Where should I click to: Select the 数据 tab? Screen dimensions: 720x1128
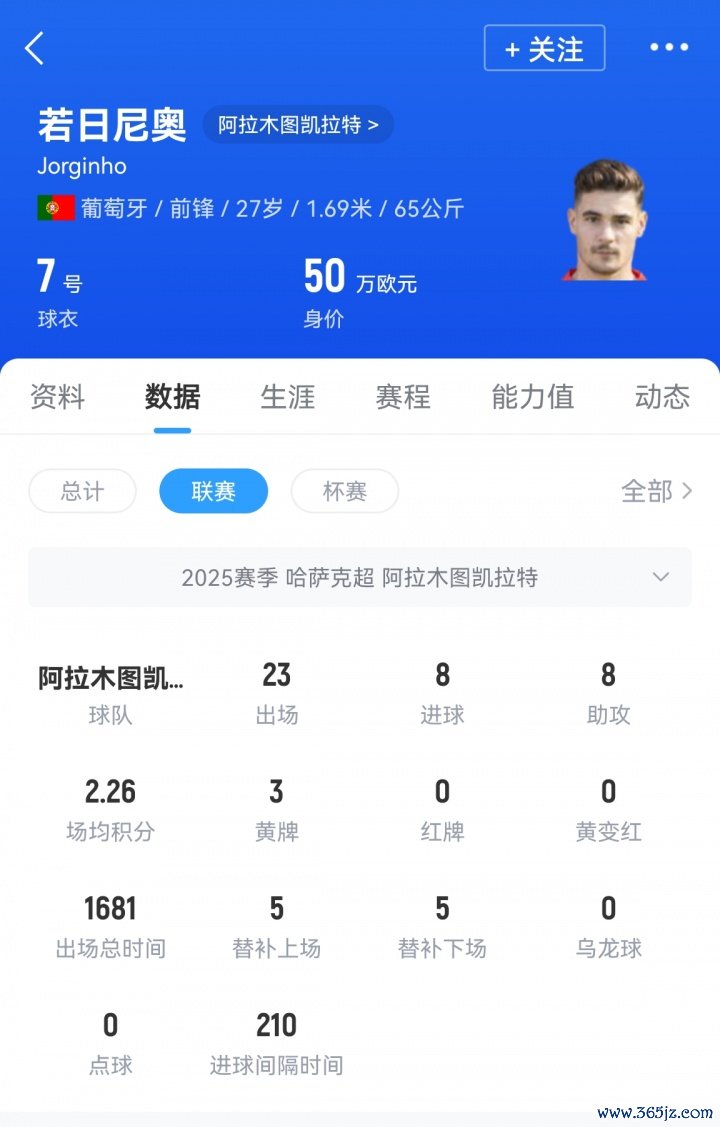click(172, 397)
